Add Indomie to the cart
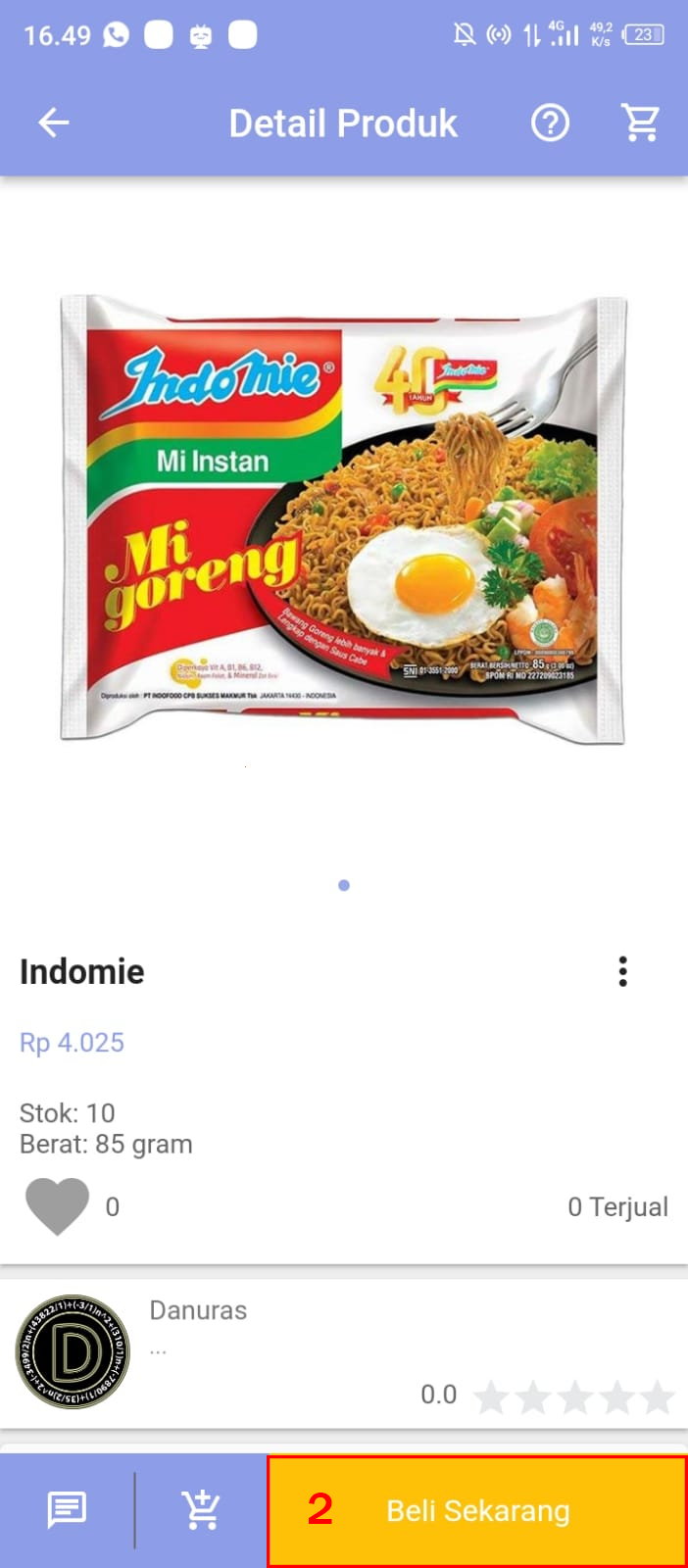 pos(201,1510)
